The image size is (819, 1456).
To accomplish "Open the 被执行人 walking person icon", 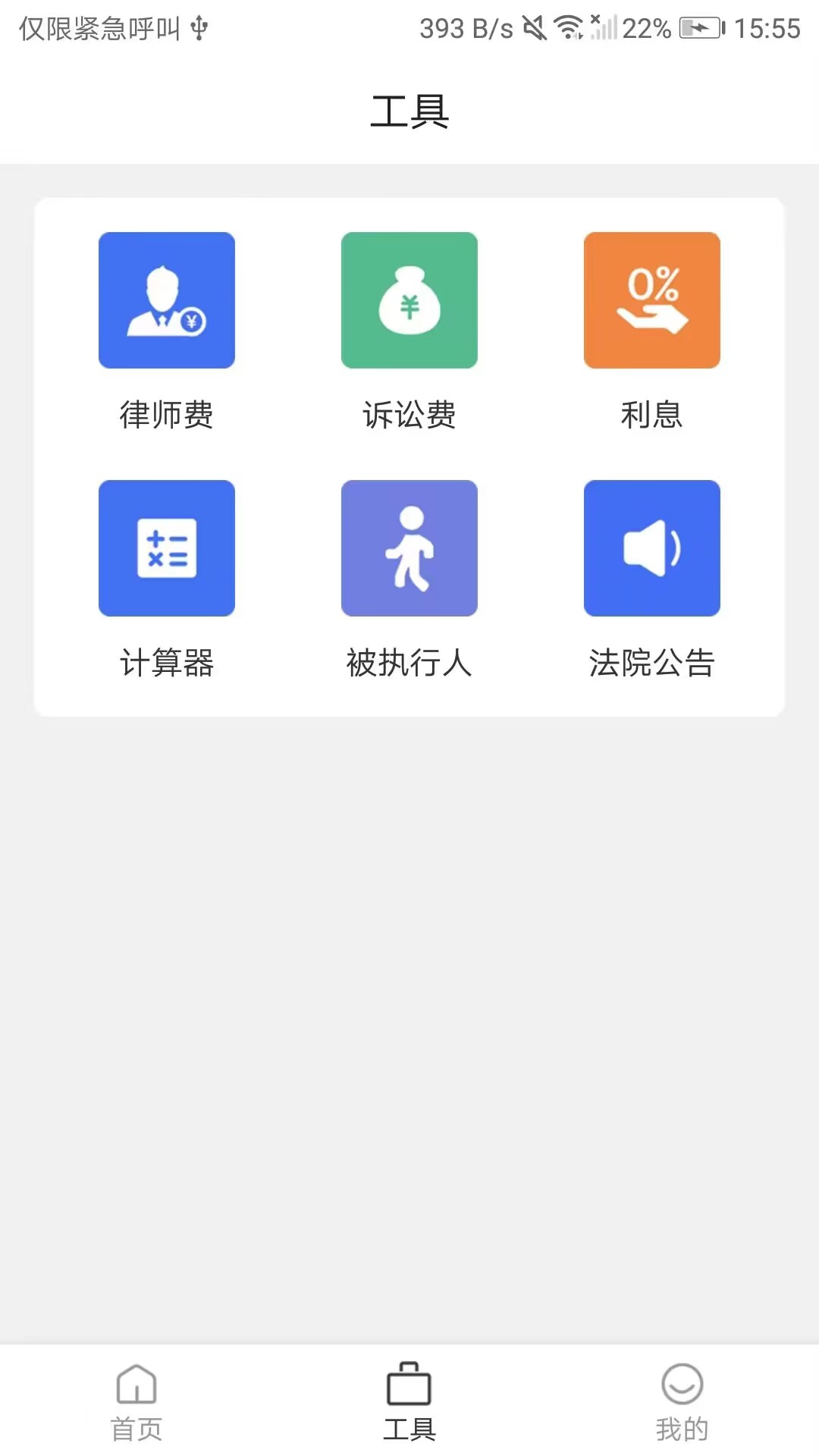I will [409, 548].
